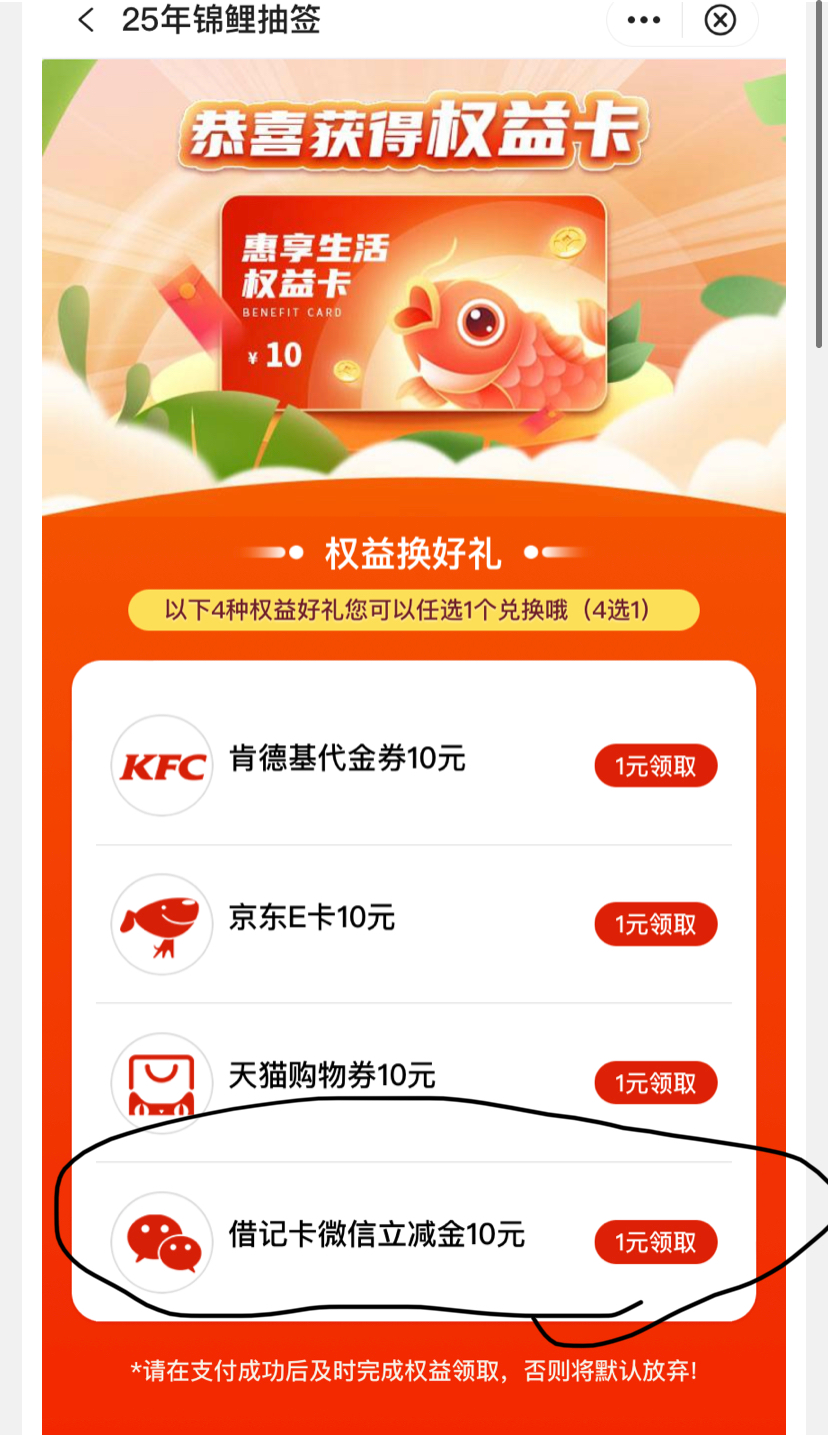Close the mini program

tap(720, 20)
